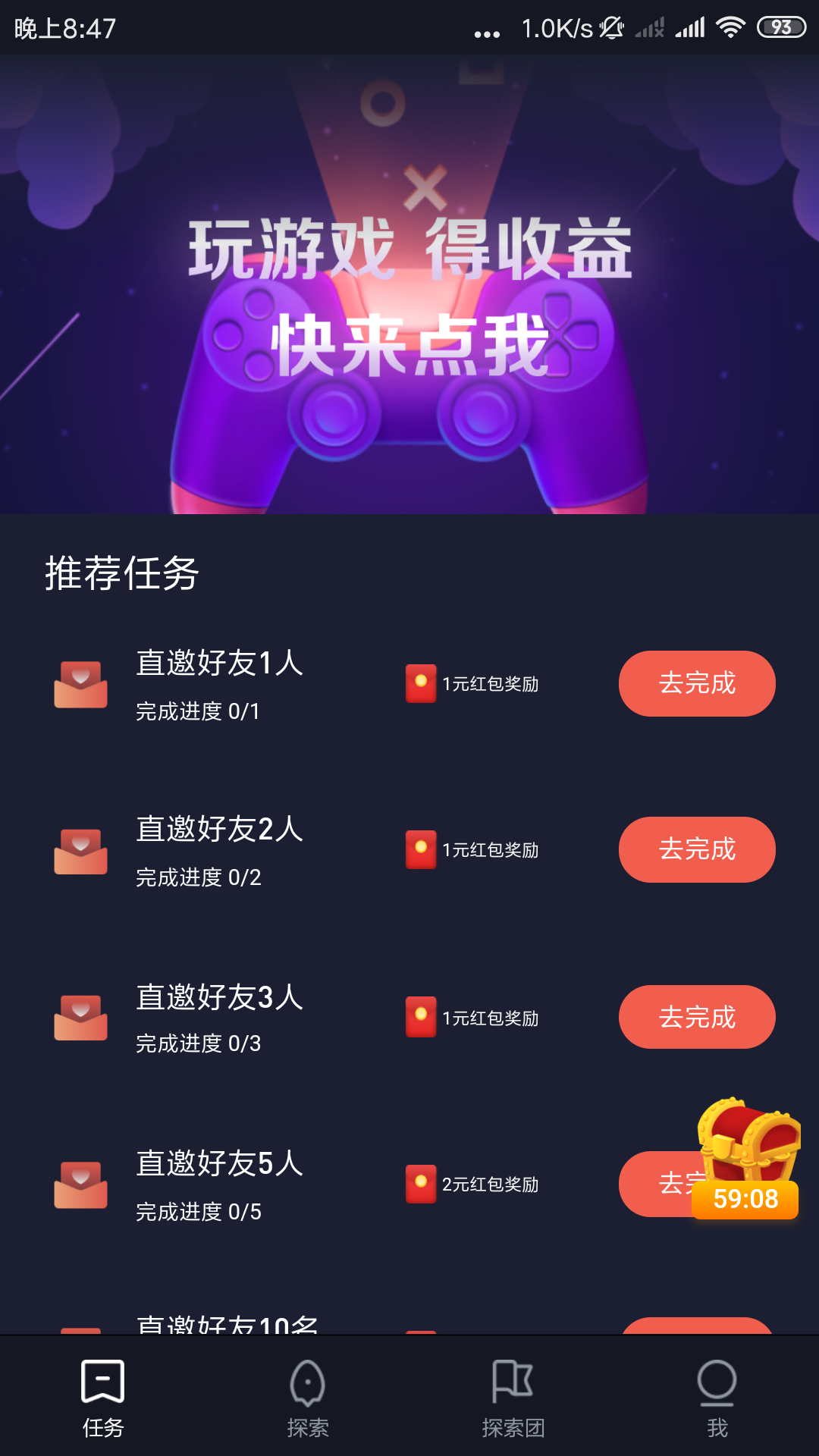Open the 玩游戏得收益 game banner
This screenshot has height=1456, width=819.
pyautogui.click(x=409, y=284)
